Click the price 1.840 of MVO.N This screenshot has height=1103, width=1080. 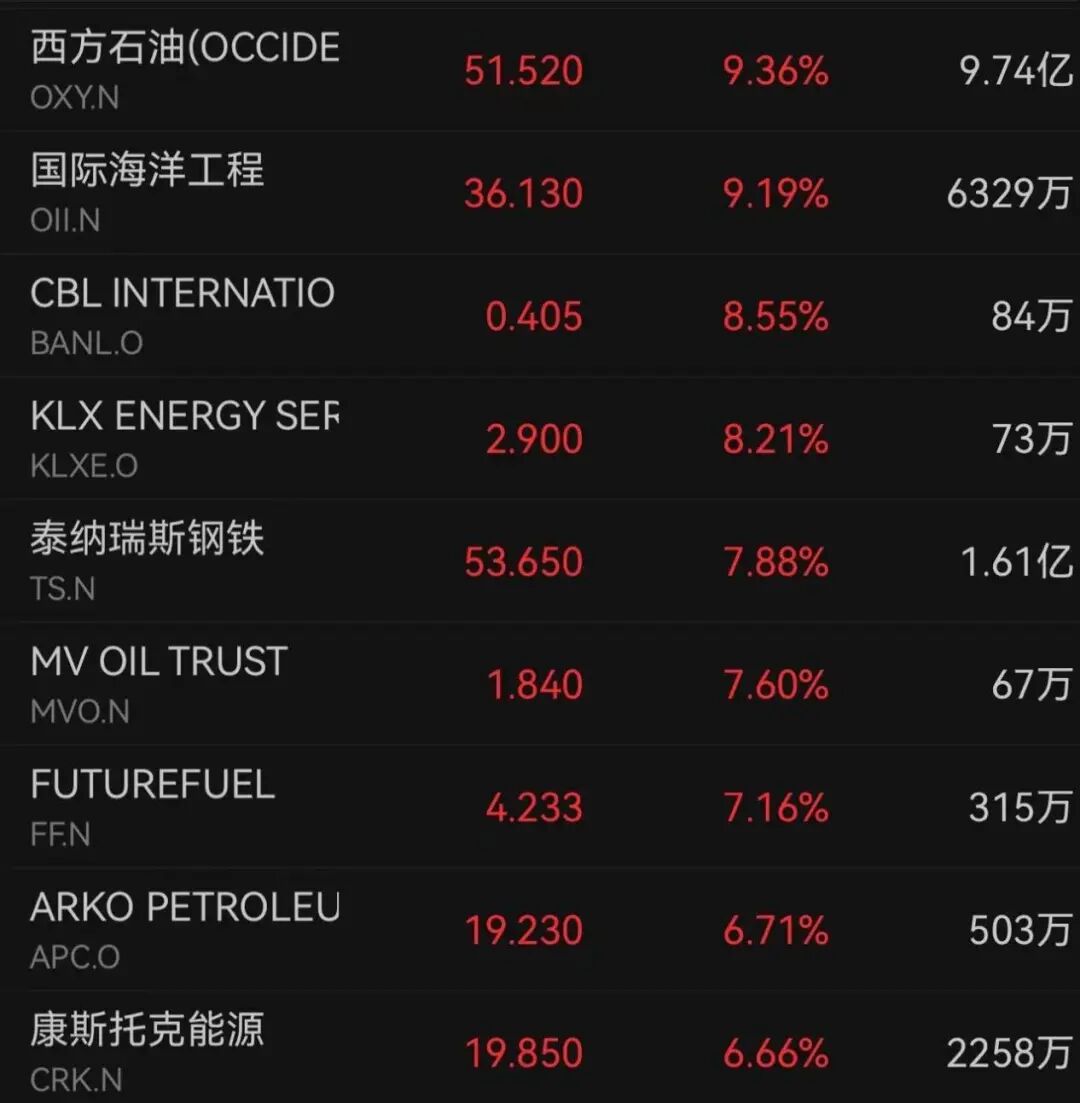click(529, 684)
